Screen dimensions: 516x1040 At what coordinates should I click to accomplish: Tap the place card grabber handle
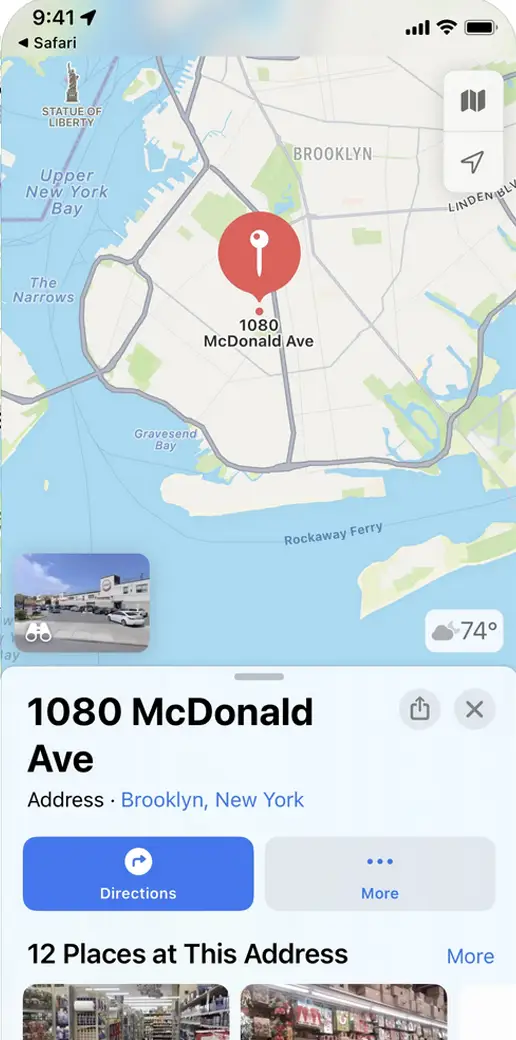coord(259,677)
